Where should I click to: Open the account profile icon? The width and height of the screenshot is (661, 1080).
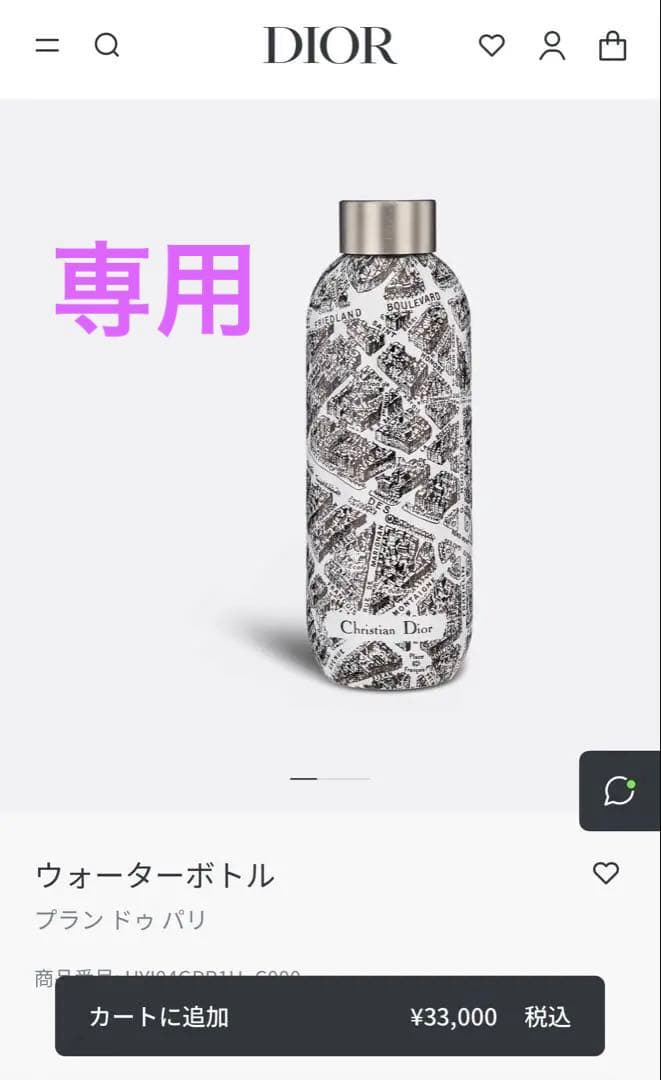[552, 46]
